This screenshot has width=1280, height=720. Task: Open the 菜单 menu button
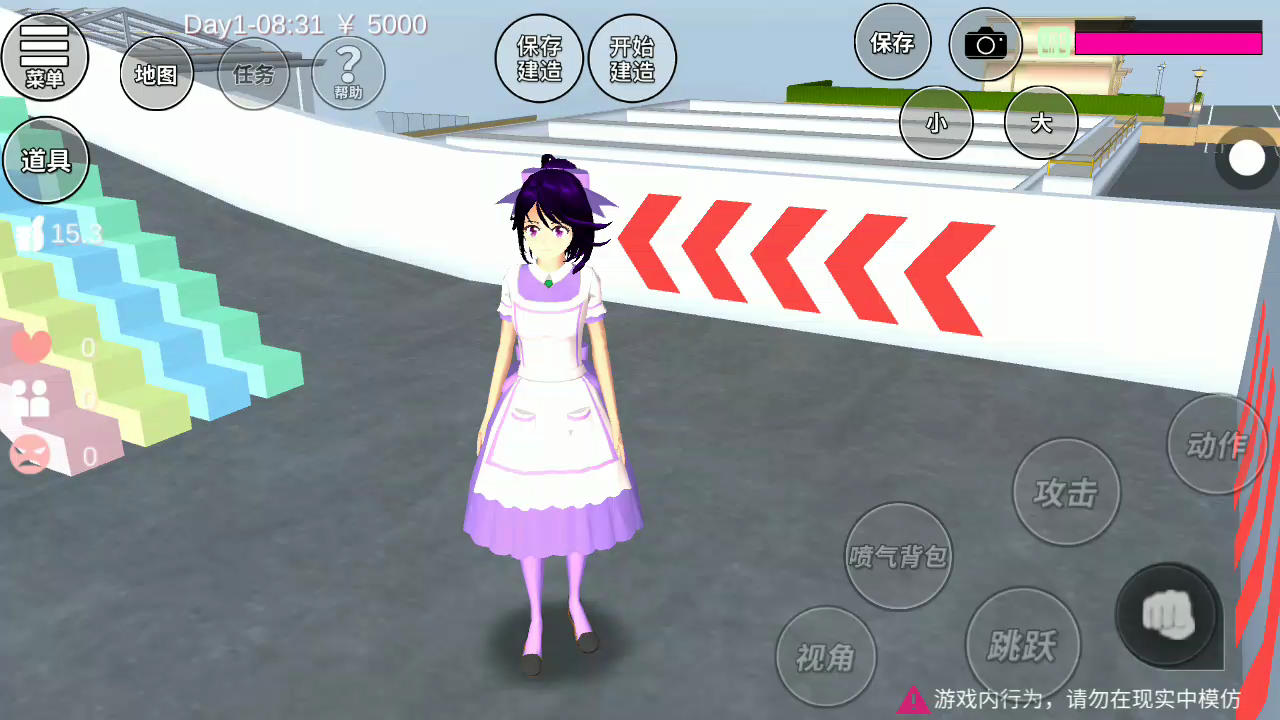(x=45, y=57)
